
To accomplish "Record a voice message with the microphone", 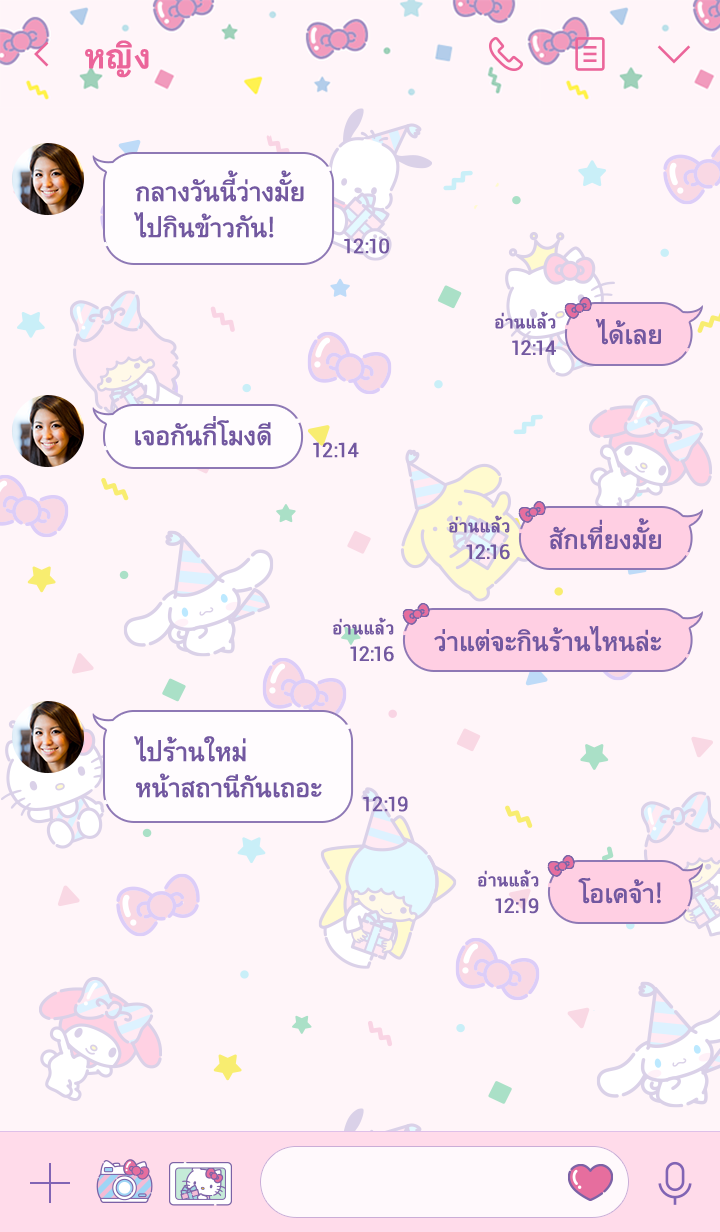I will (x=675, y=1183).
